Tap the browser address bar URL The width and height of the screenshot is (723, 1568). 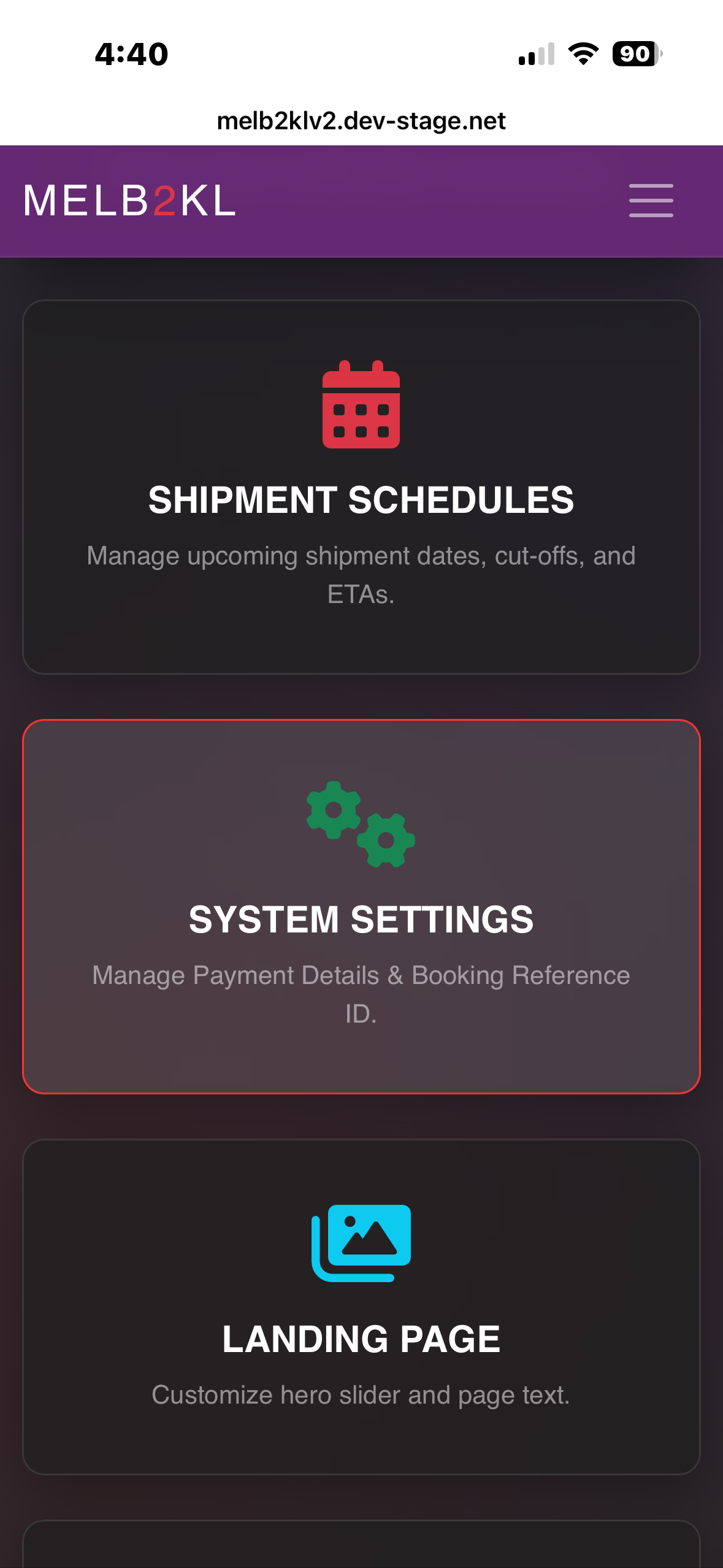pos(361,121)
